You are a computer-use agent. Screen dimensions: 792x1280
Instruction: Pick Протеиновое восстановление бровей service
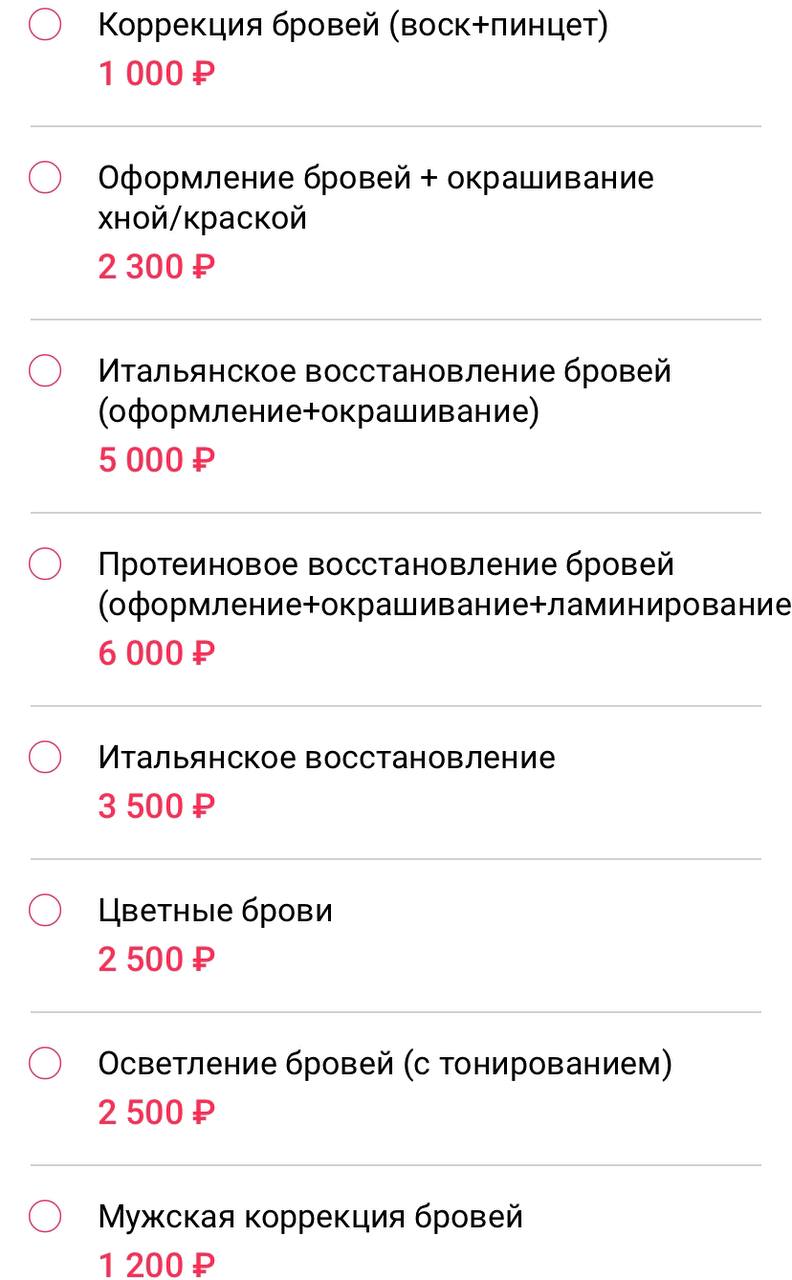point(45,564)
